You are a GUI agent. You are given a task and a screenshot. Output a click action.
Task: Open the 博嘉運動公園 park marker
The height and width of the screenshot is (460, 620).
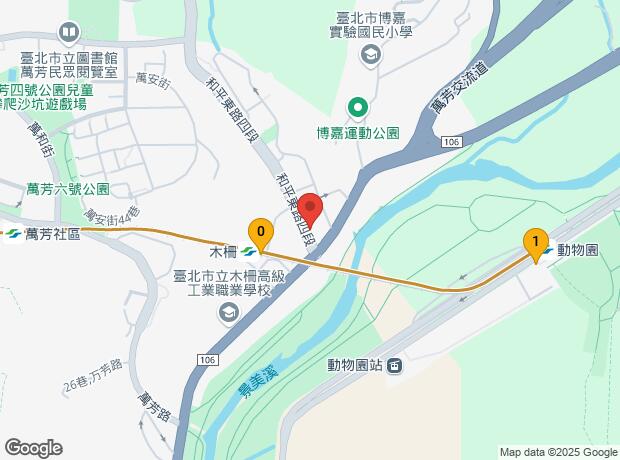point(354,107)
